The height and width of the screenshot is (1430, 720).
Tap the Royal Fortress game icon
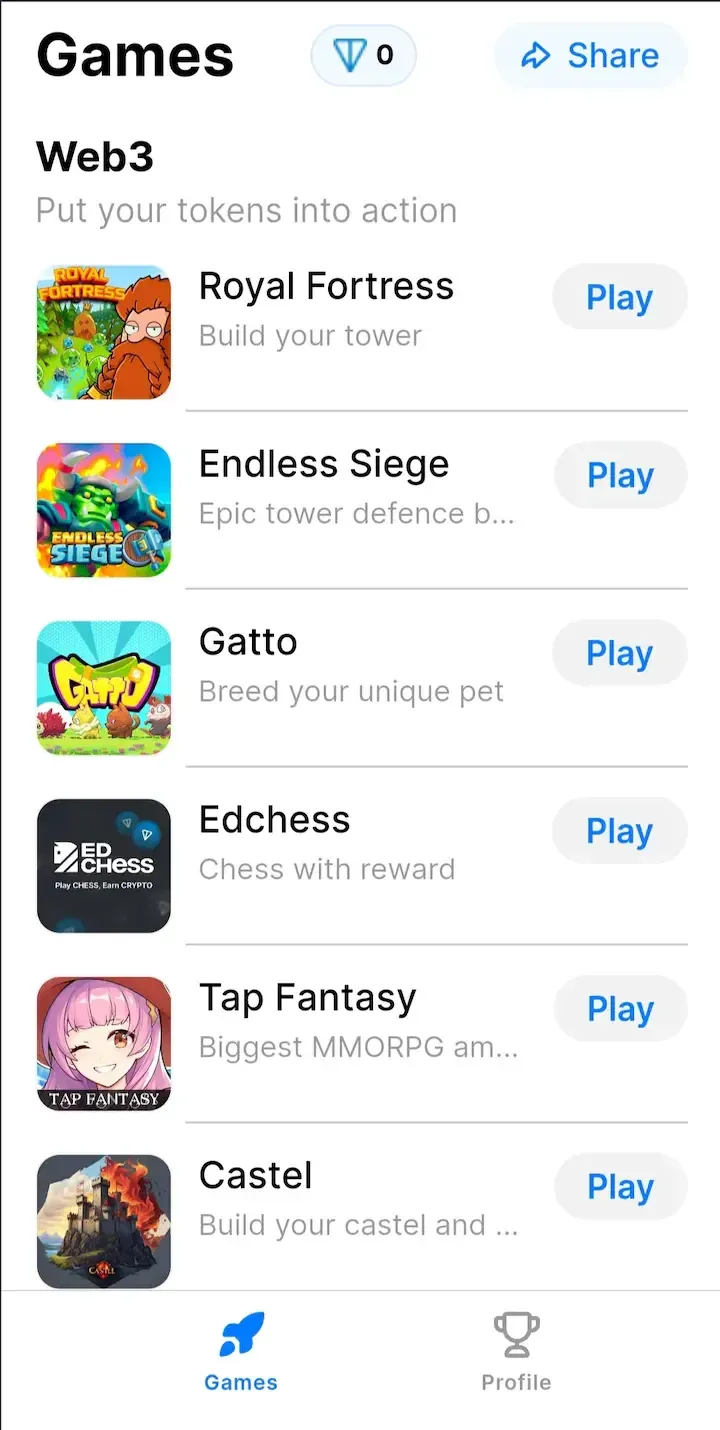coord(104,330)
